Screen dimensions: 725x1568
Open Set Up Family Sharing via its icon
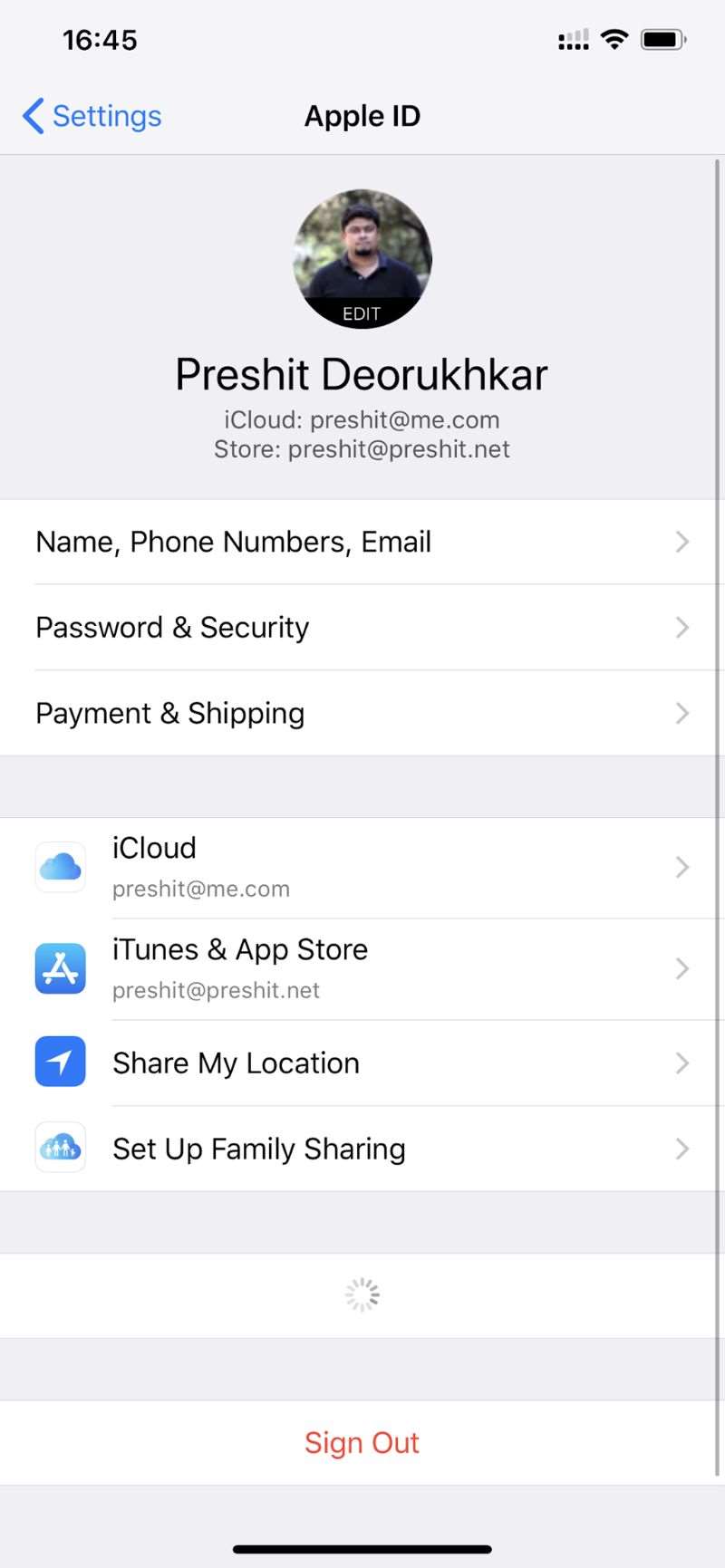coord(60,1148)
